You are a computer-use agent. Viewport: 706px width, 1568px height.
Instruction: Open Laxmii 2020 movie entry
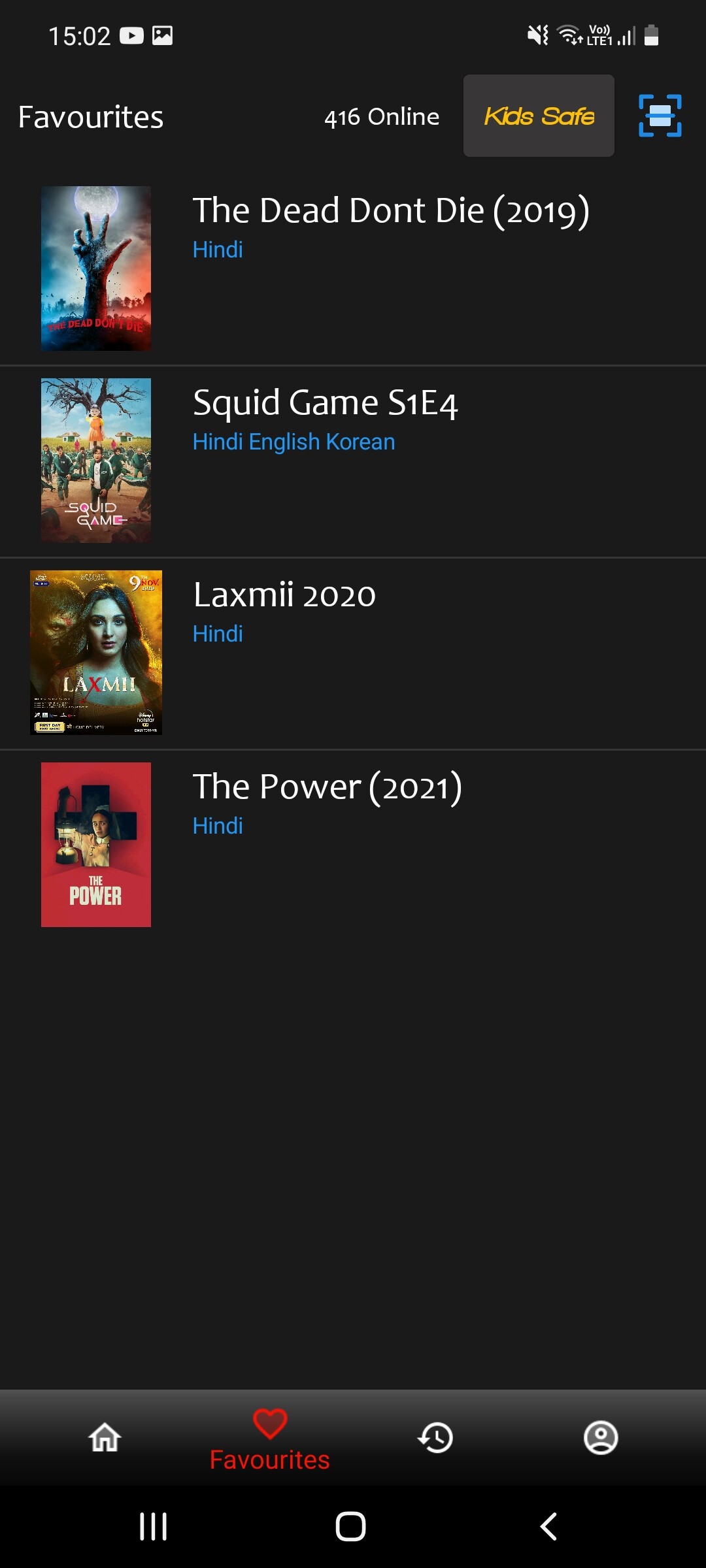pos(284,595)
